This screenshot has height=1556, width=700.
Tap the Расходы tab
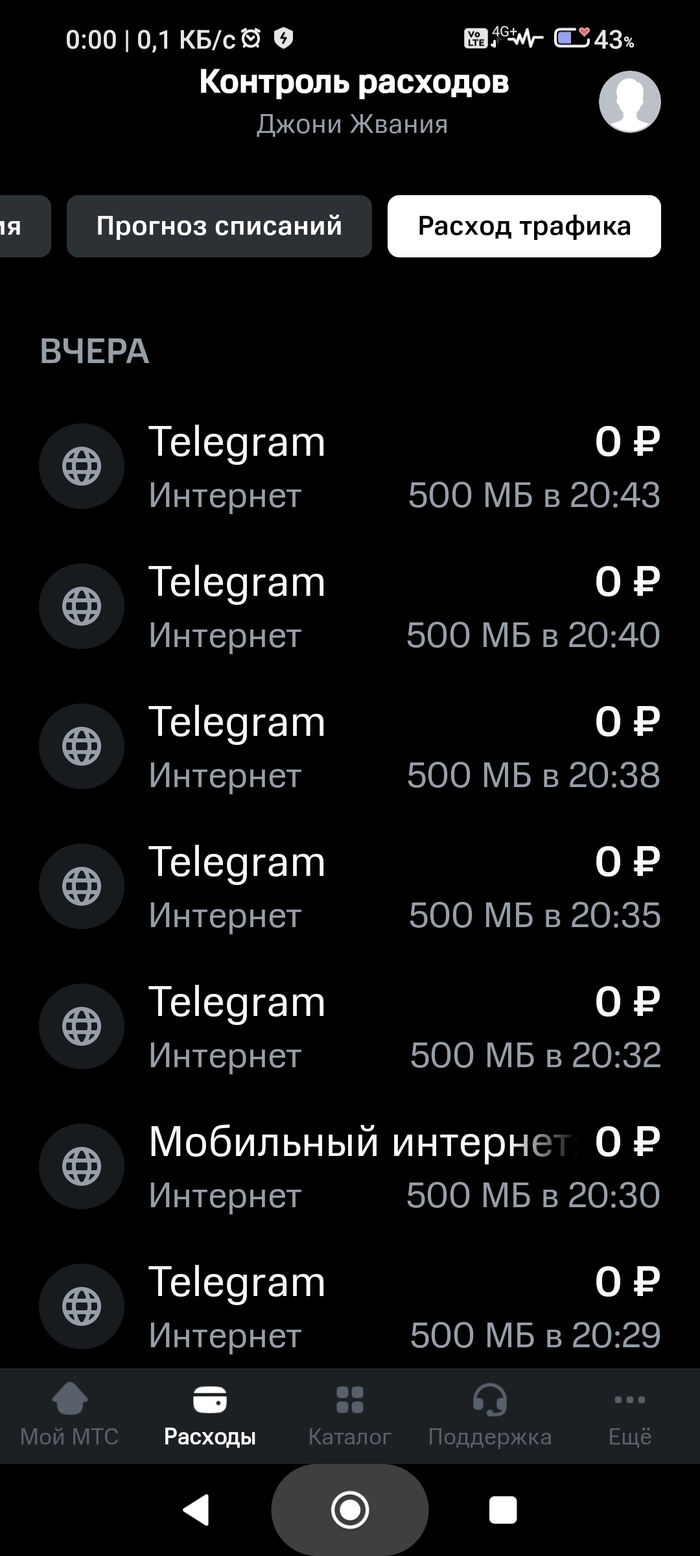(x=210, y=1416)
